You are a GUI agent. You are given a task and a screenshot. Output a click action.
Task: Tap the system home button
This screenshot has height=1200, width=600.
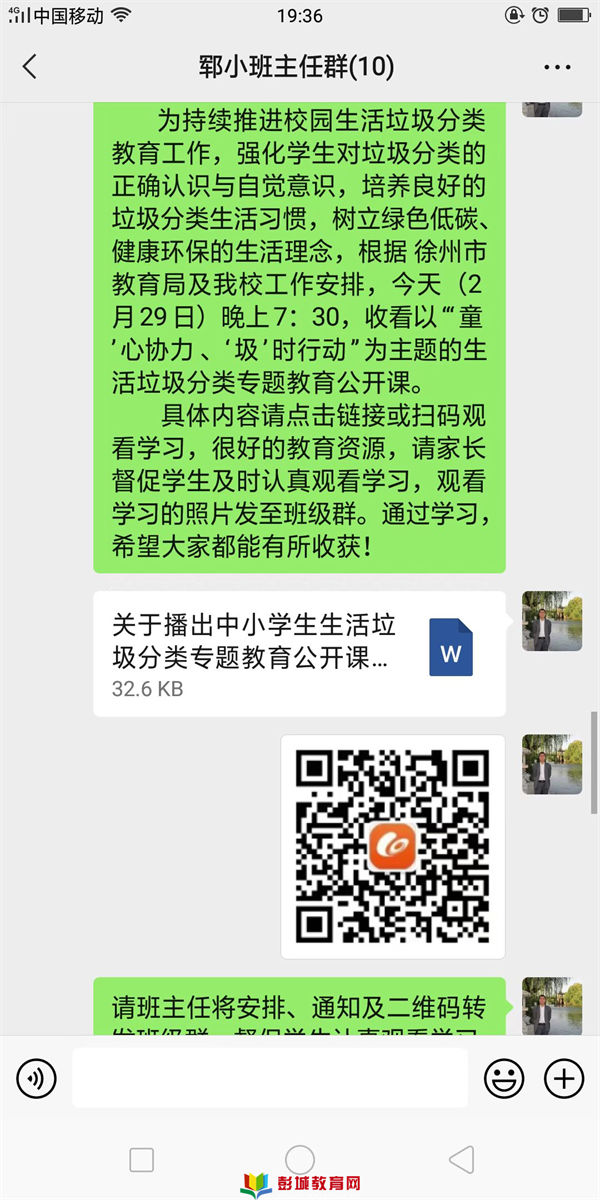[x=300, y=1160]
